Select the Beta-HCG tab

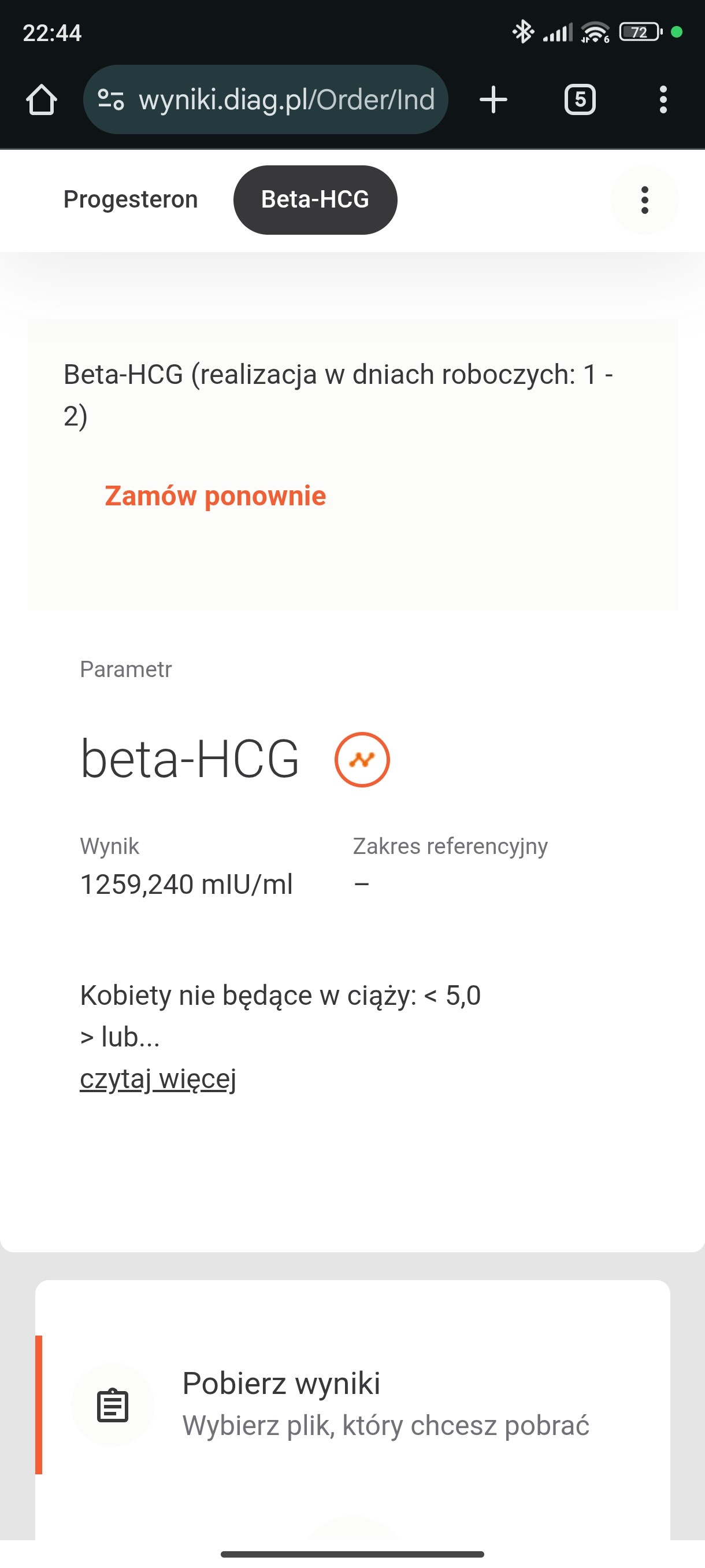tap(315, 199)
